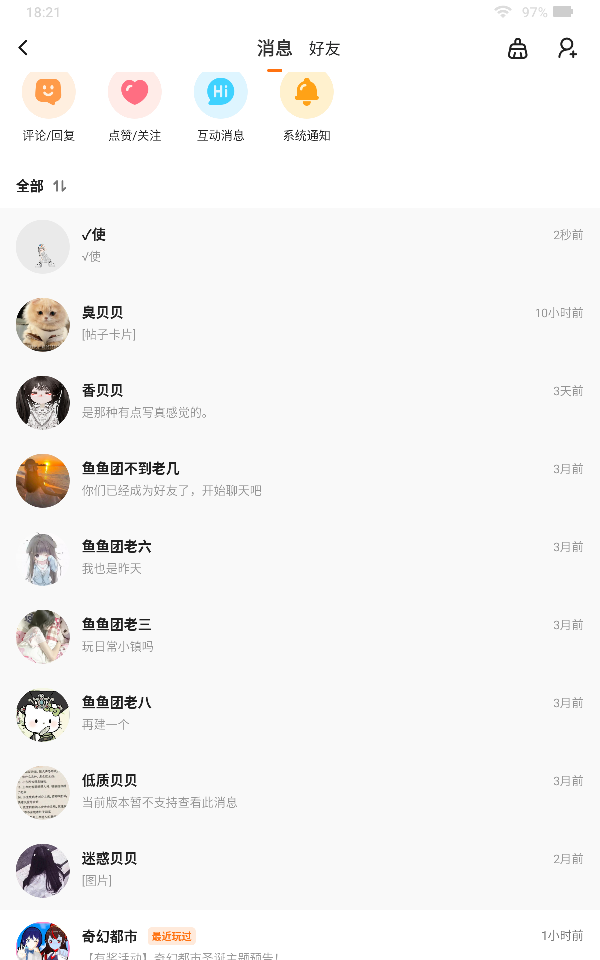Image resolution: width=600 pixels, height=960 pixels.
Task: View messages from 鱼鱼团老八
Action: (300, 714)
